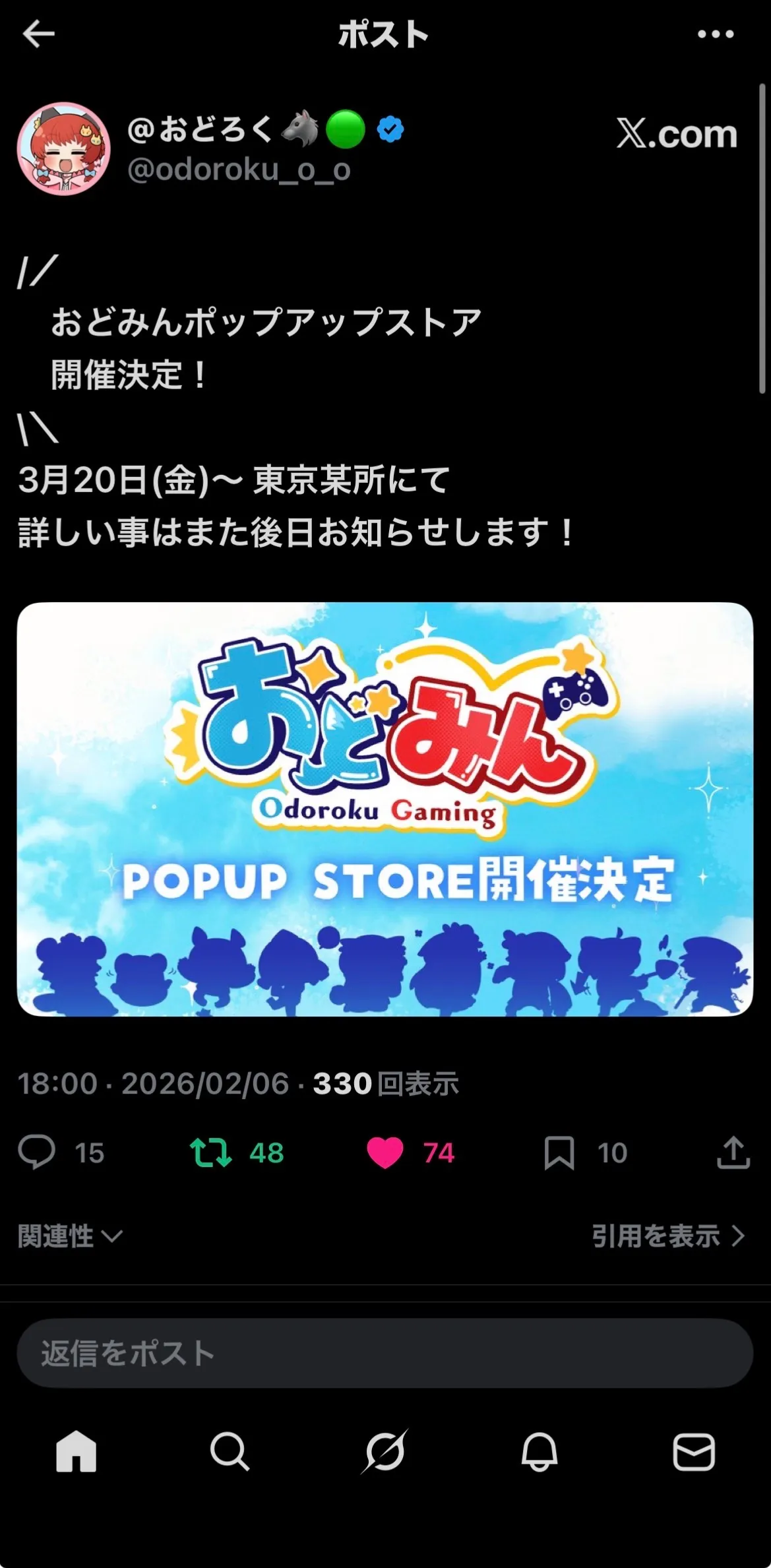
Task: View the 330 回表示 view count
Action: point(386,1083)
